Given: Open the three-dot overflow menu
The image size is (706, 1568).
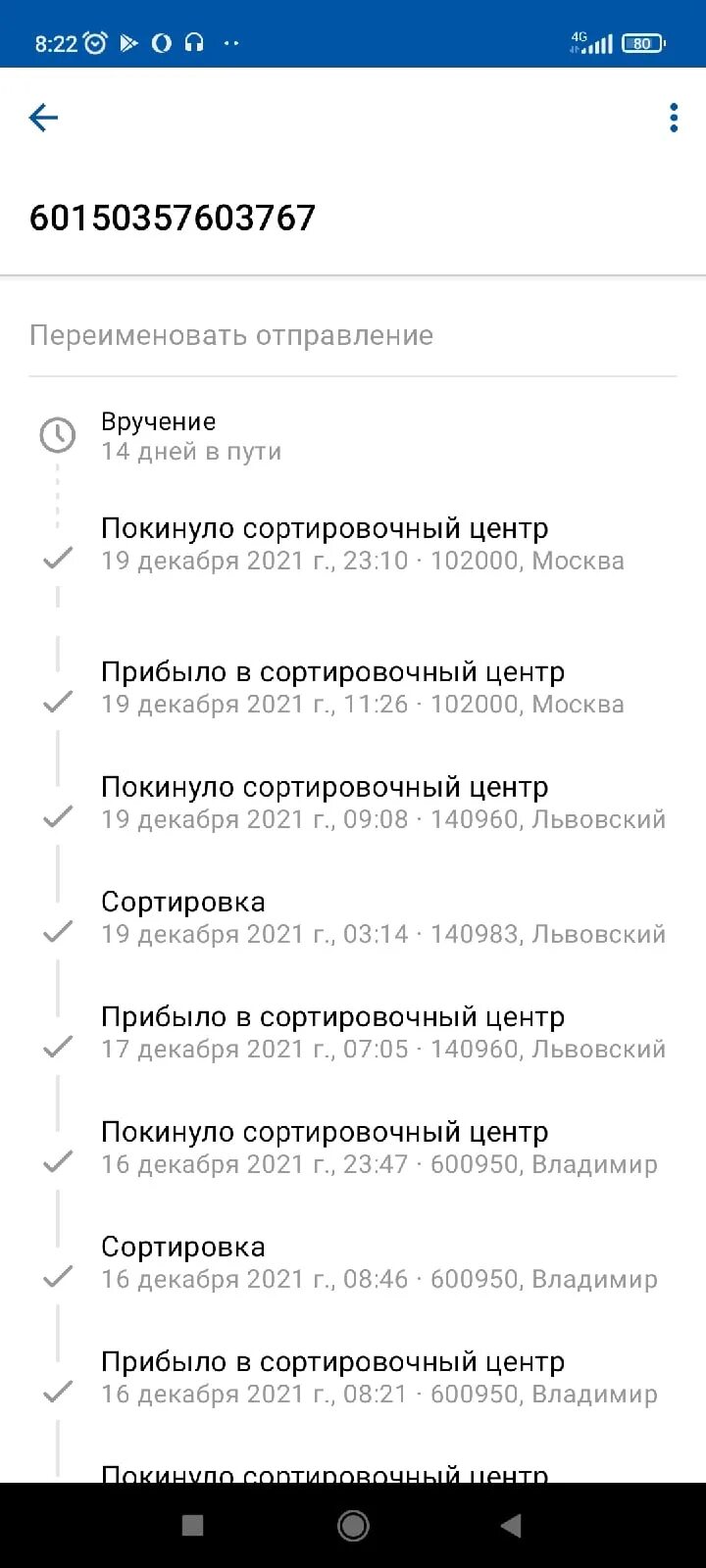Looking at the screenshot, I should [673, 119].
